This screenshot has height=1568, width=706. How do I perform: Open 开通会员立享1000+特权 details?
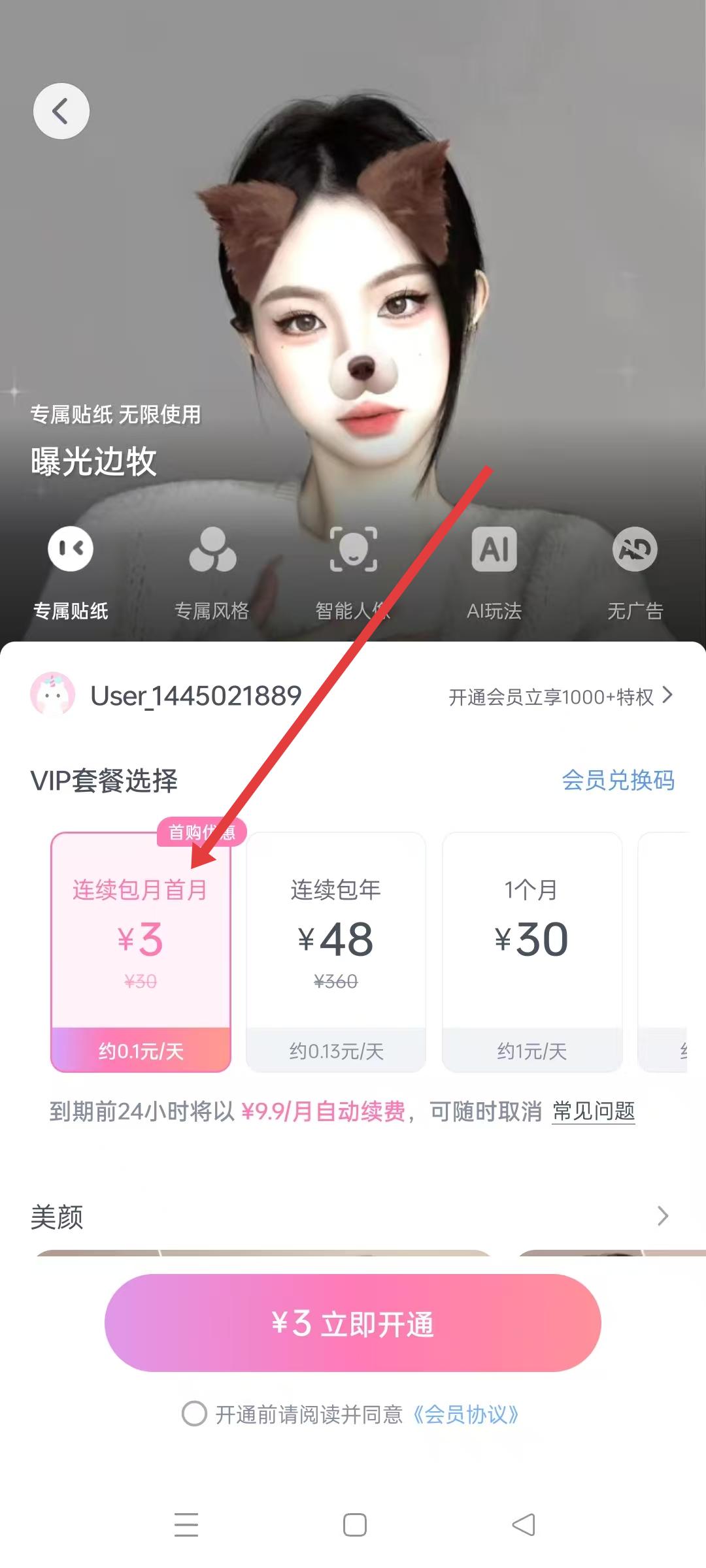(x=560, y=696)
